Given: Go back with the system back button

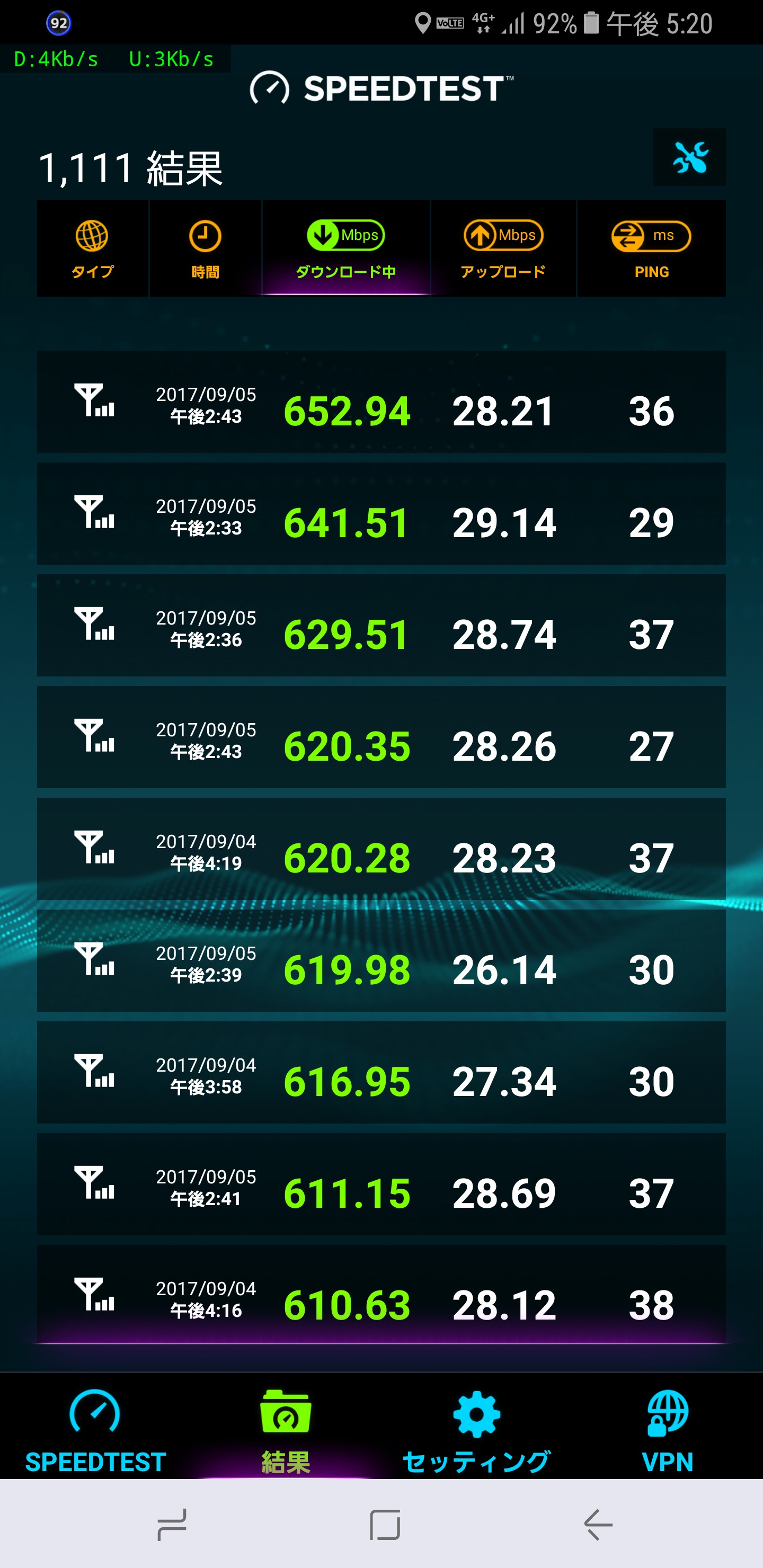Looking at the screenshot, I should coord(597,1525).
